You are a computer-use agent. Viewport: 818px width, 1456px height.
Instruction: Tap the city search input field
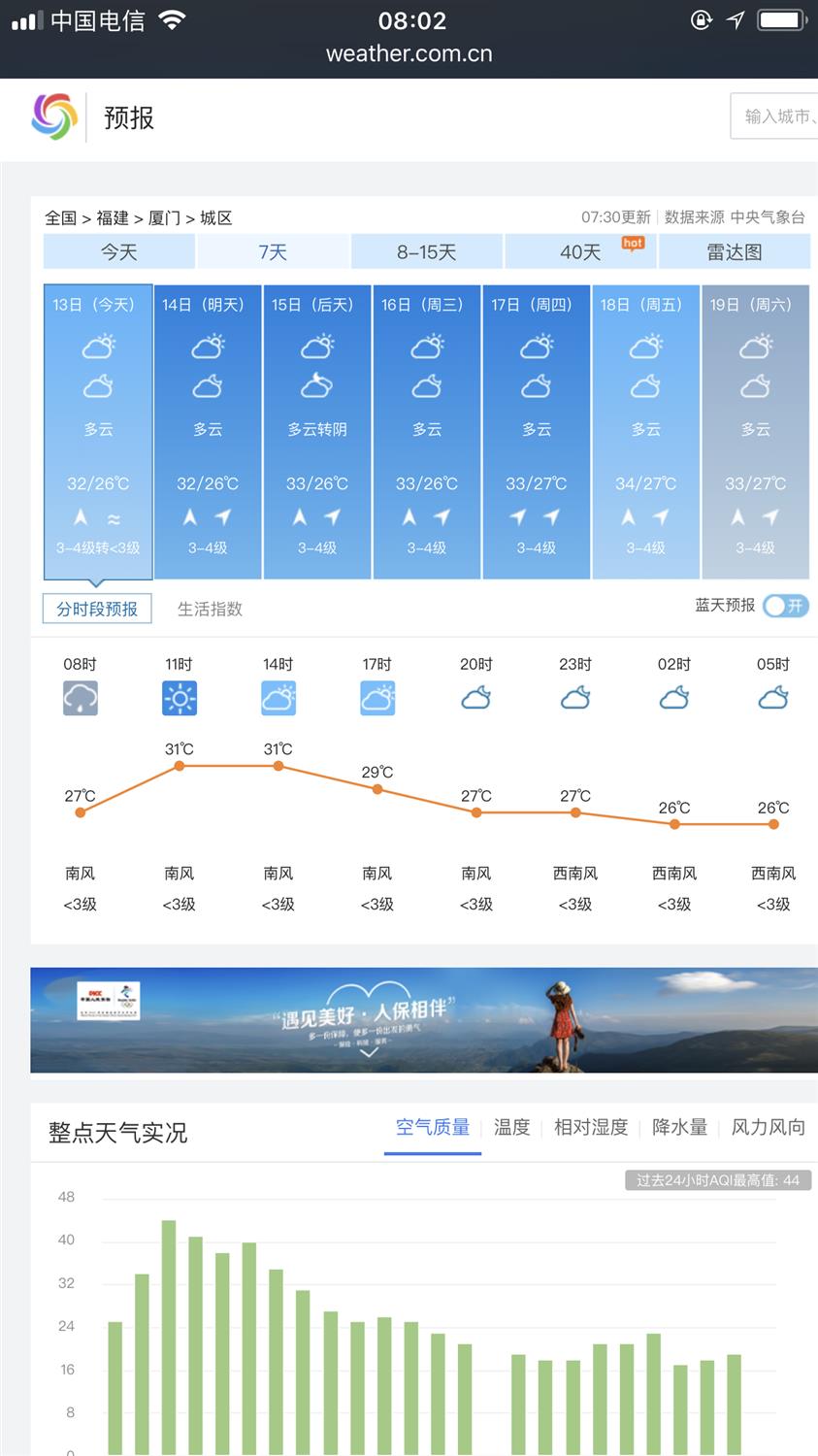click(x=776, y=116)
